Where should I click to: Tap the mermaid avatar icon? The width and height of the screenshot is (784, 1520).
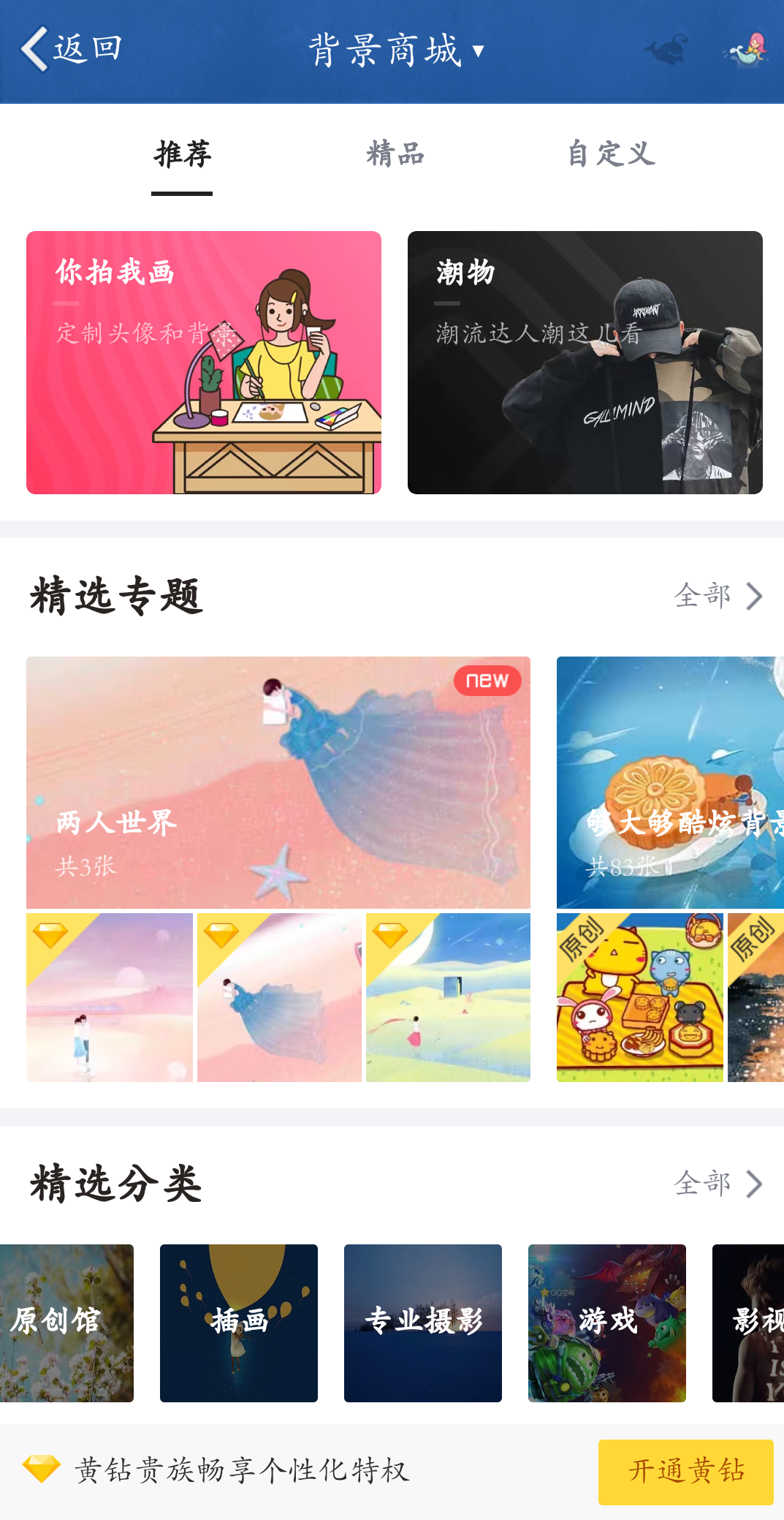747,50
